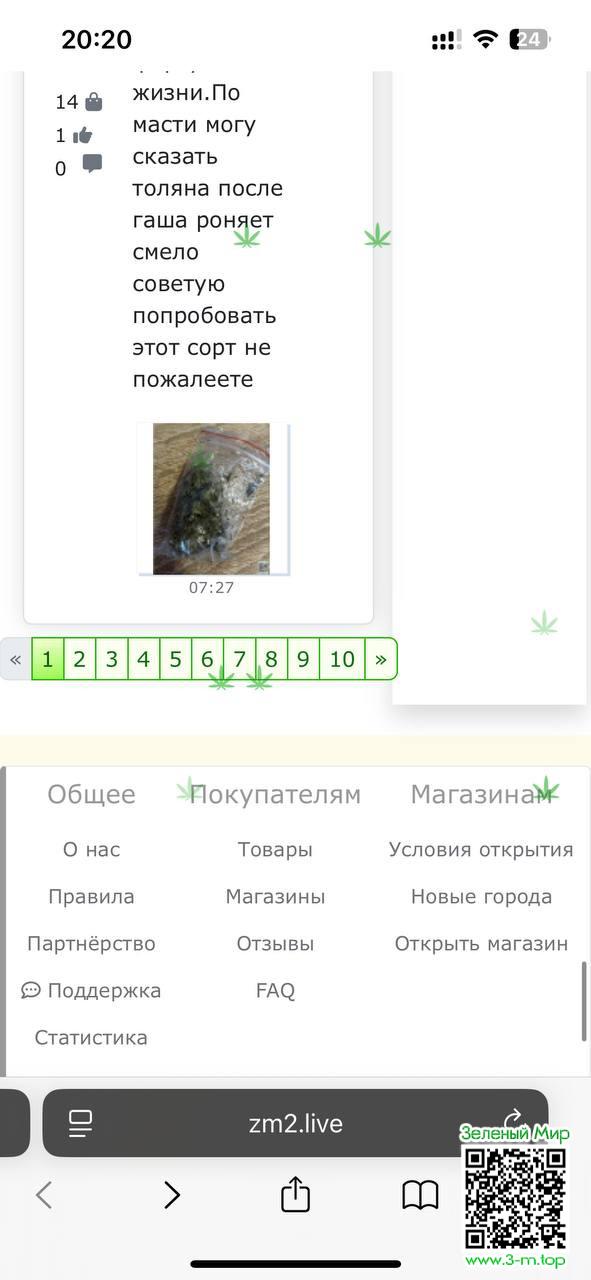
Task: Tap the zm2.live address bar
Action: [295, 1124]
